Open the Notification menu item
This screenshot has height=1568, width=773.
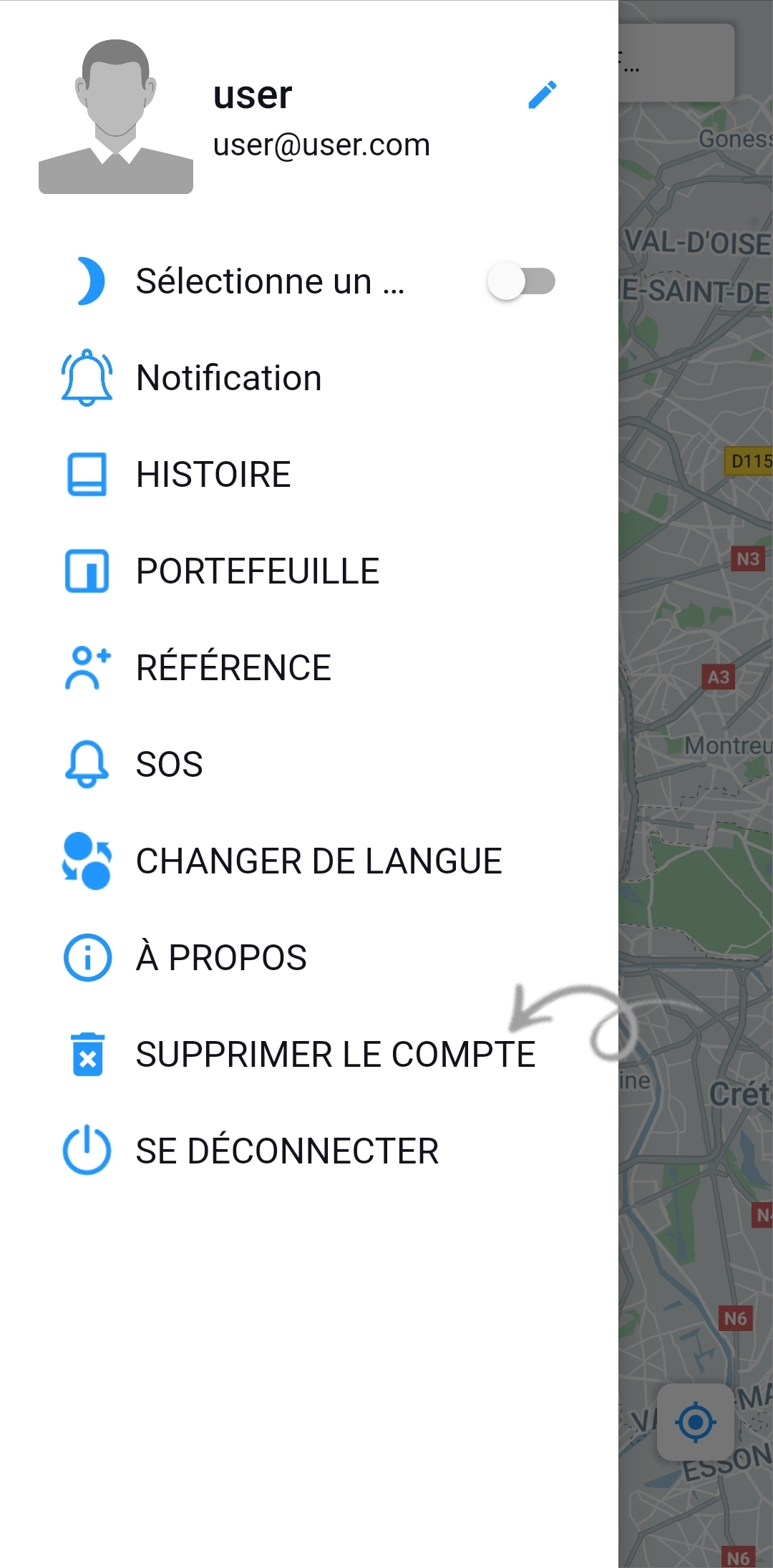pyautogui.click(x=229, y=378)
